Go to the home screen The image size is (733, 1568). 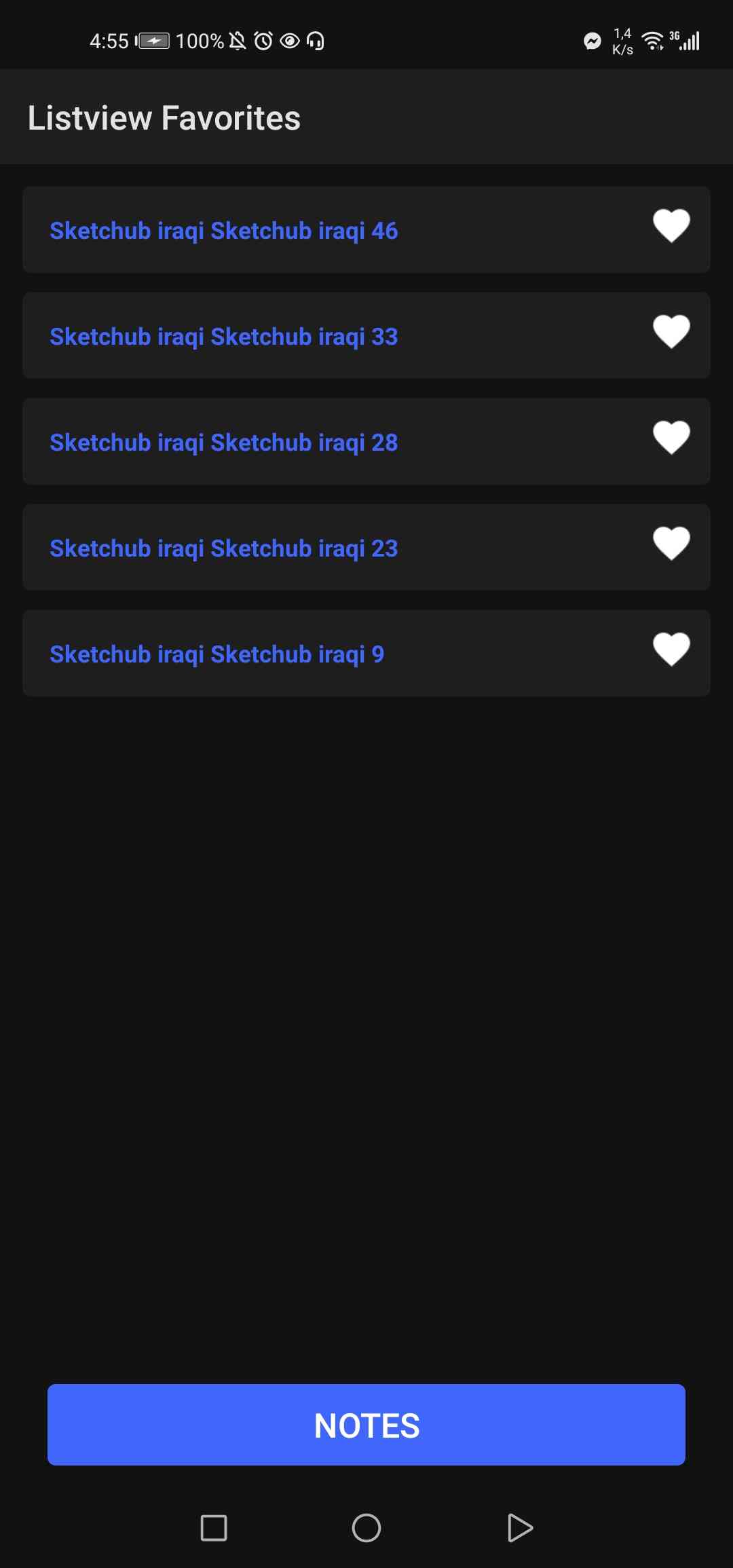tap(366, 1528)
